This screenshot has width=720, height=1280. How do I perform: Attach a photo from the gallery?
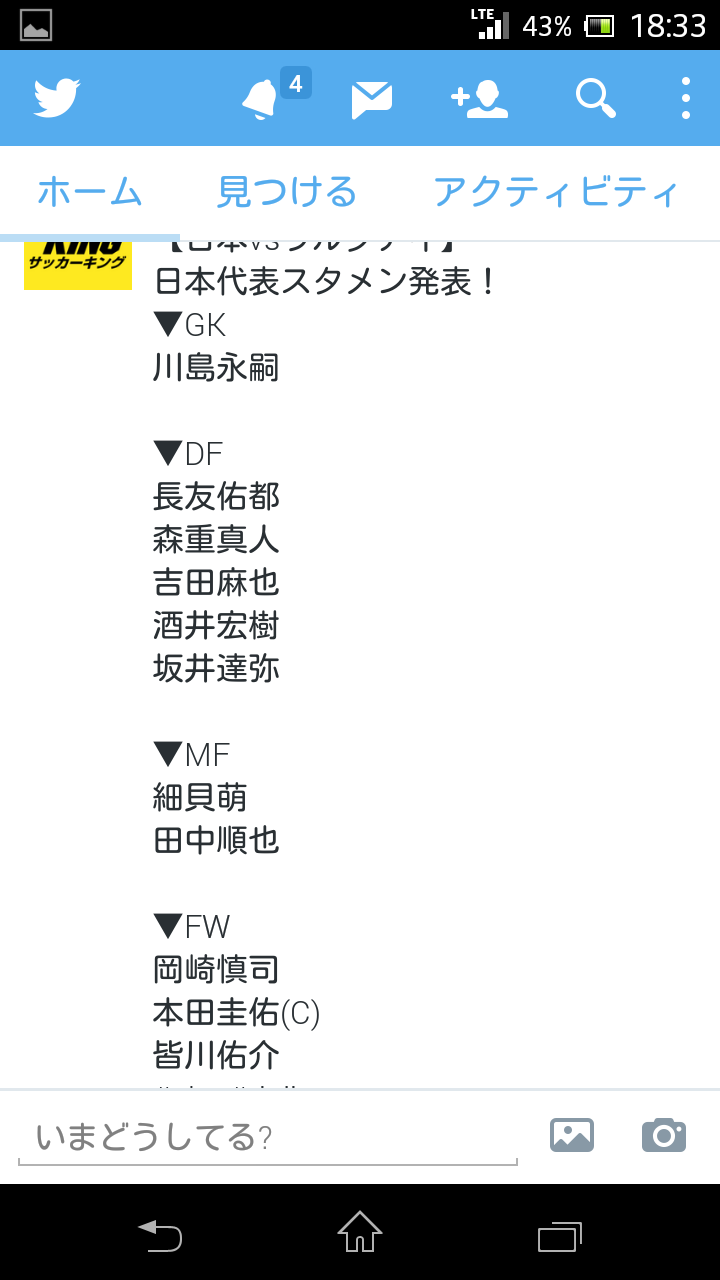pos(572,1135)
